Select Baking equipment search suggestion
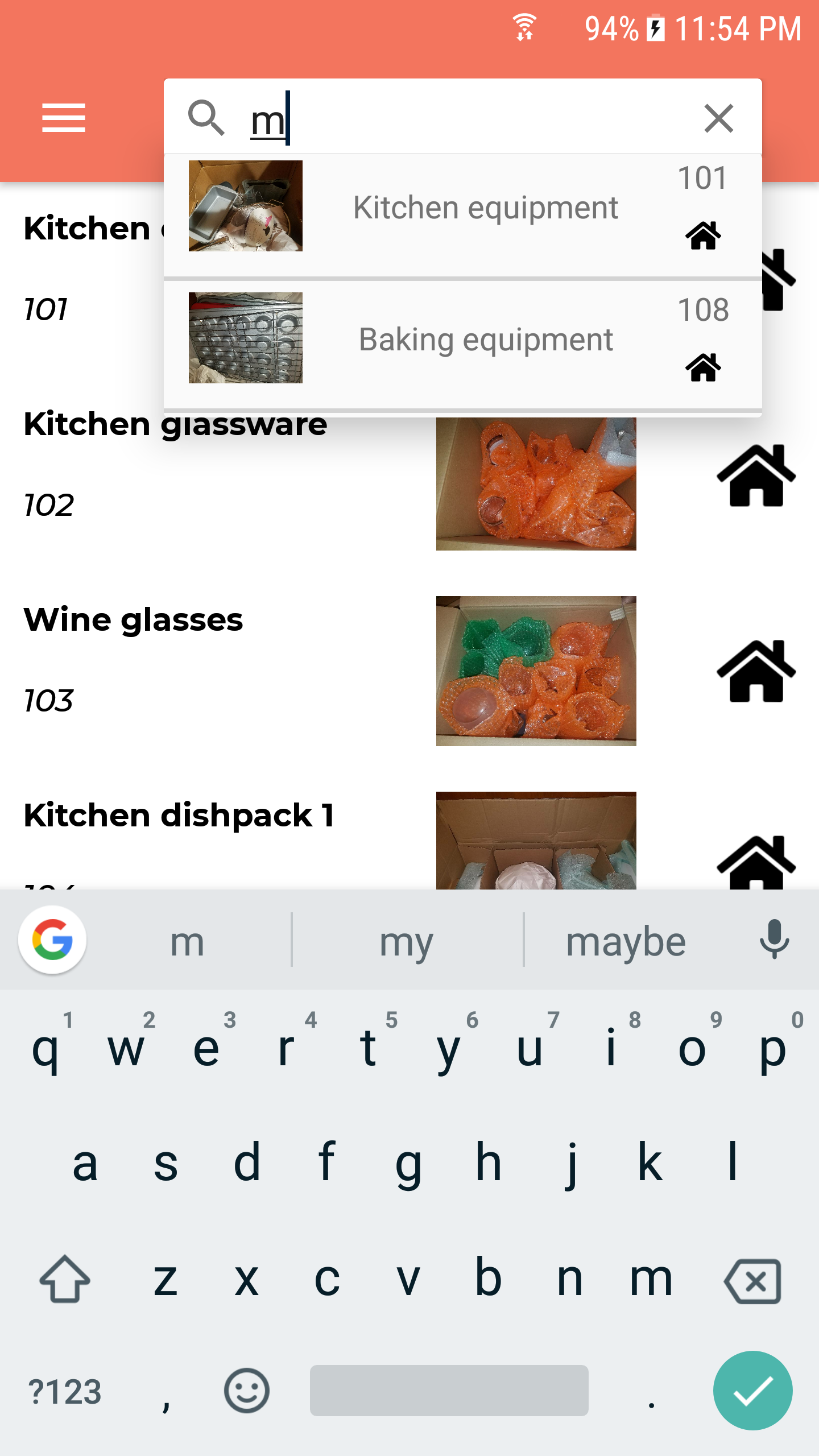The width and height of the screenshot is (819, 1456). [462, 340]
